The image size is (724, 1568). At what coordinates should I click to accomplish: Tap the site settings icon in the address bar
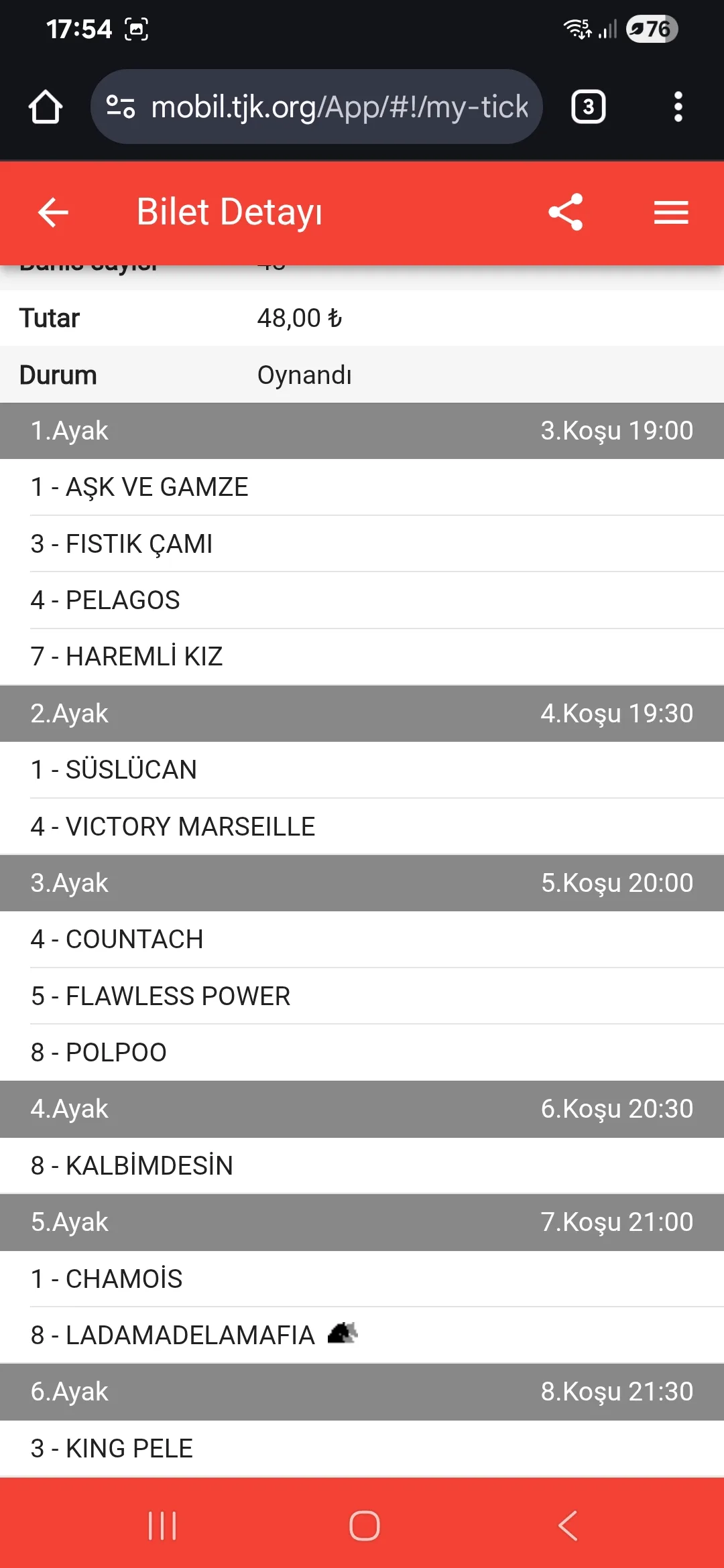point(121,107)
